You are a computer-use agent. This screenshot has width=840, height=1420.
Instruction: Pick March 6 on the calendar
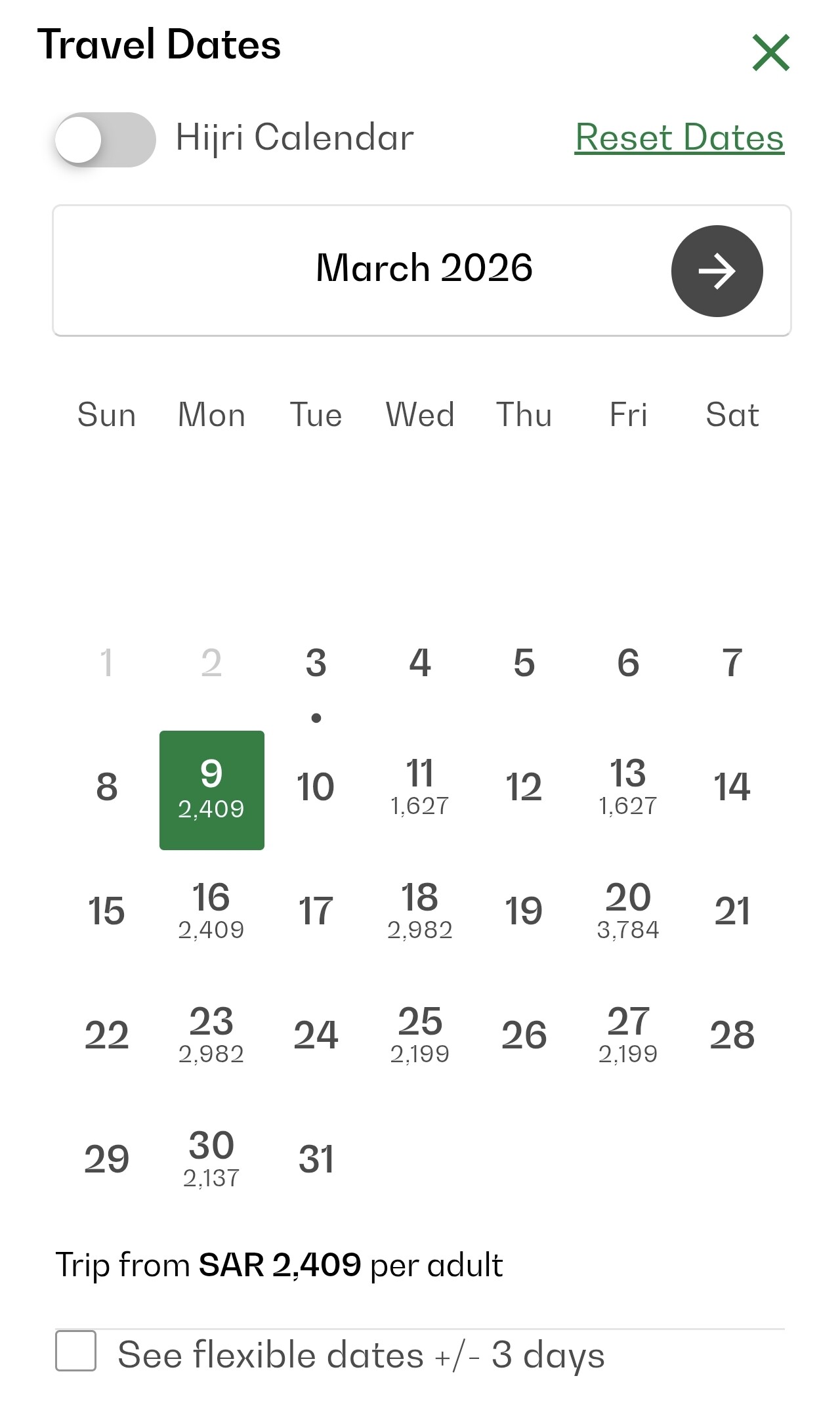pyautogui.click(x=628, y=663)
